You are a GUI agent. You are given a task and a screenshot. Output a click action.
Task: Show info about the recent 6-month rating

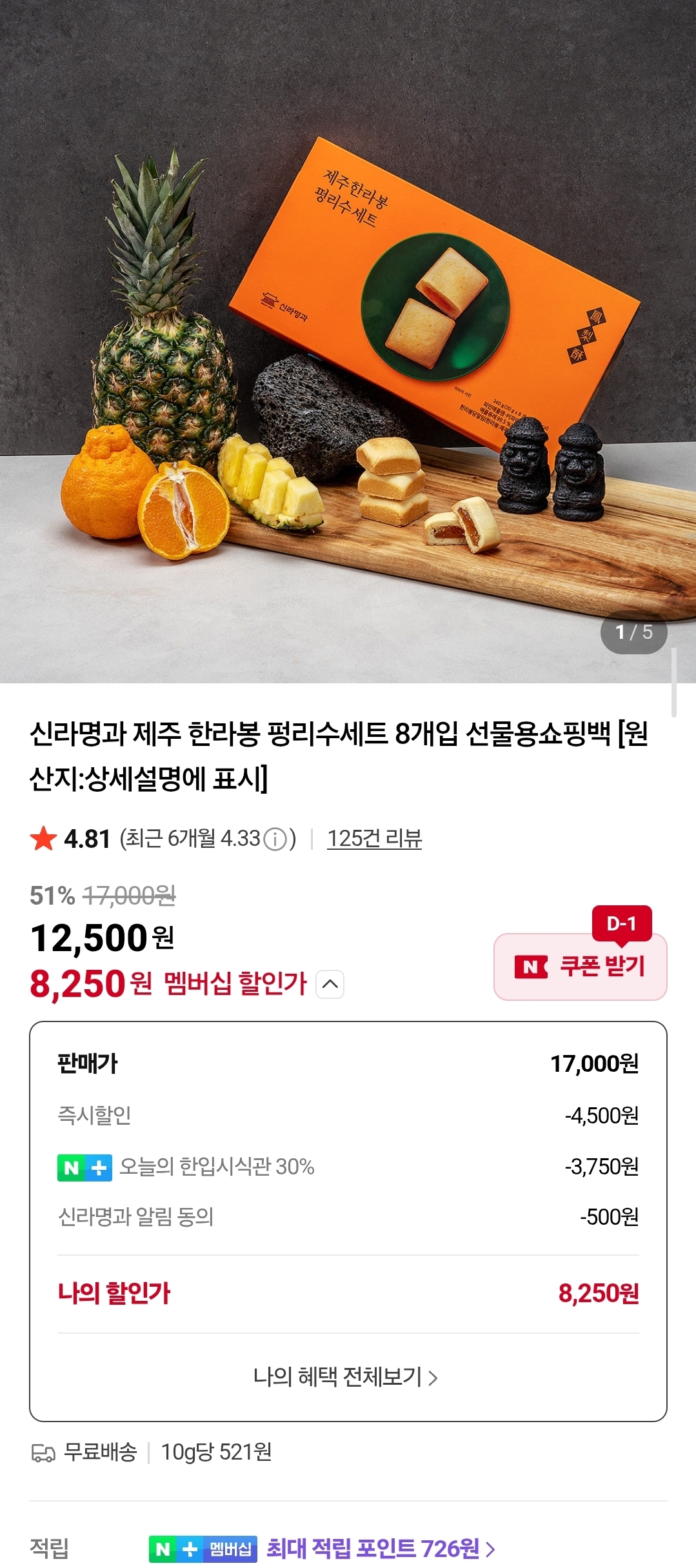pyautogui.click(x=275, y=839)
